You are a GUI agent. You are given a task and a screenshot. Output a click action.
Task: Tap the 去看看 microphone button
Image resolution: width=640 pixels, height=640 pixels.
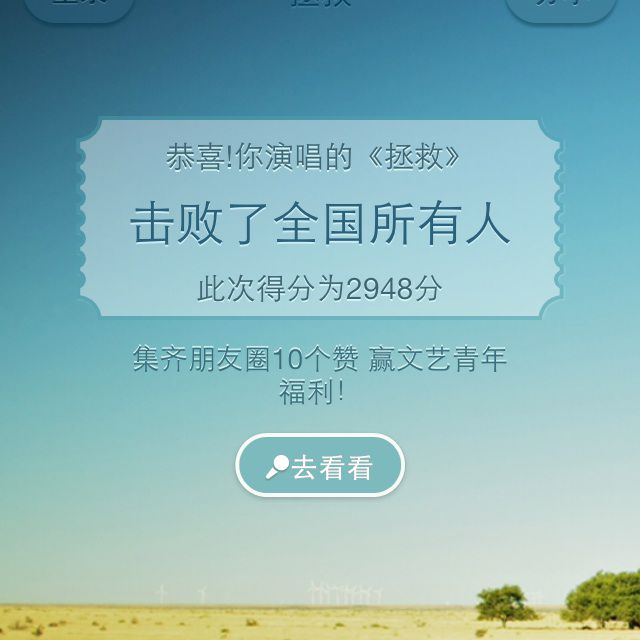320,466
